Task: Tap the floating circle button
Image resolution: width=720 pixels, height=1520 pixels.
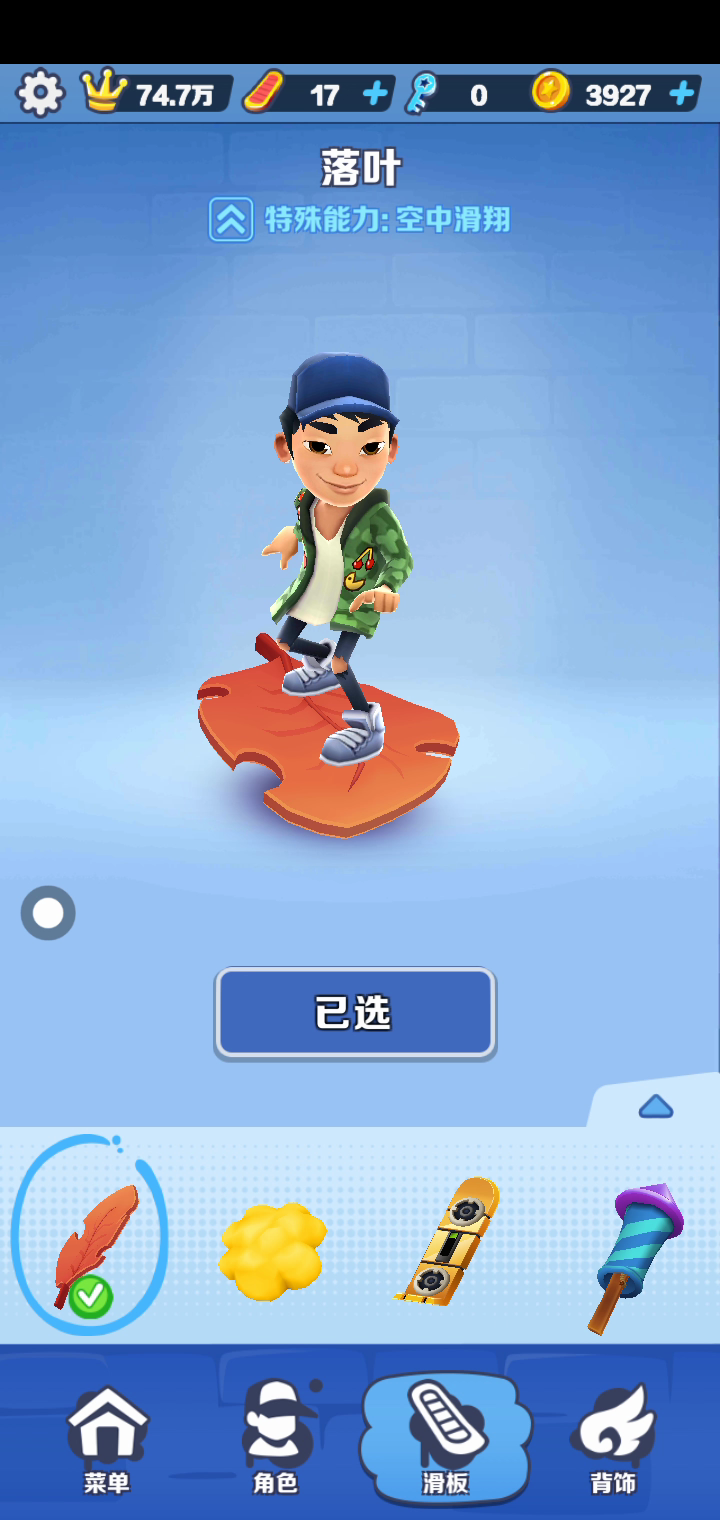Action: [x=48, y=912]
